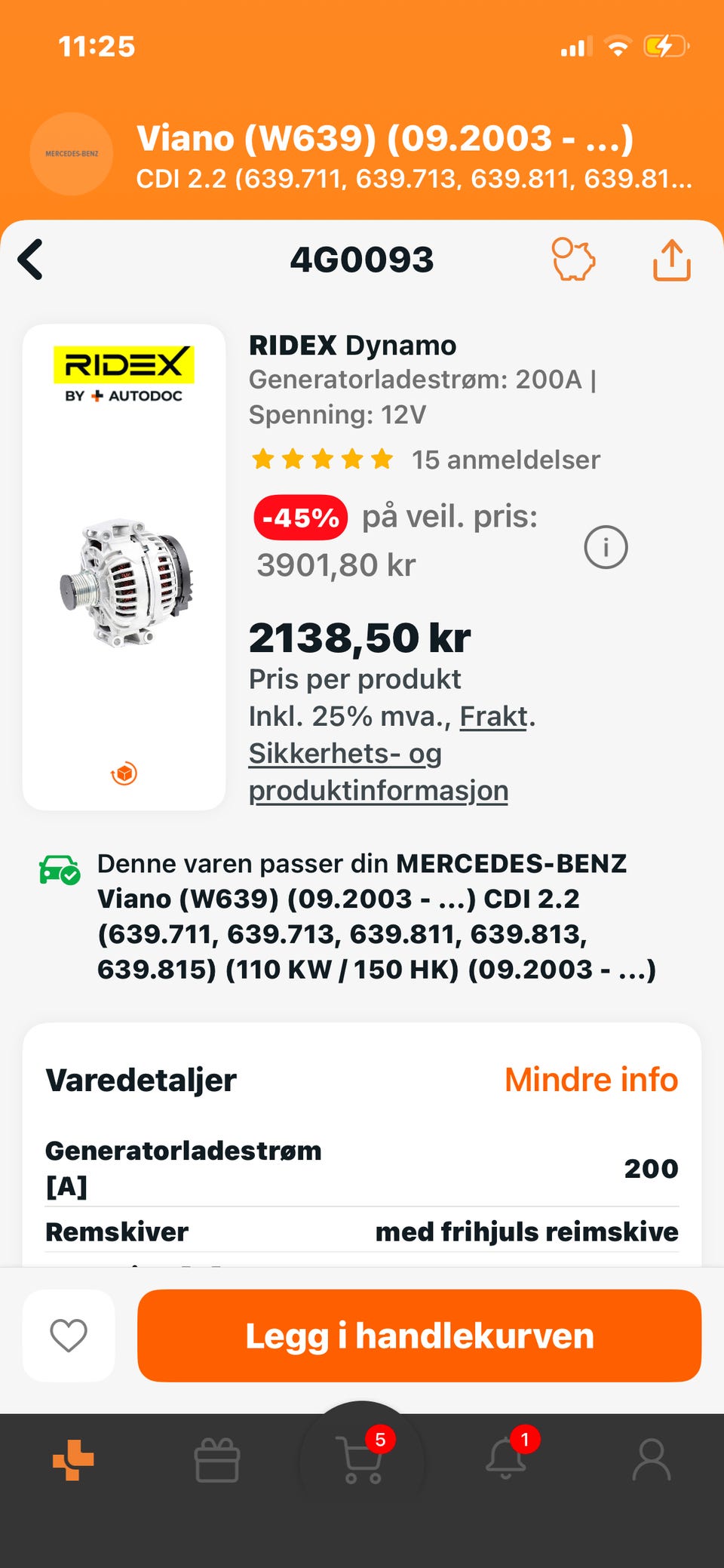Open the Frakt shipping link
The width and height of the screenshot is (724, 1568).
point(493,716)
